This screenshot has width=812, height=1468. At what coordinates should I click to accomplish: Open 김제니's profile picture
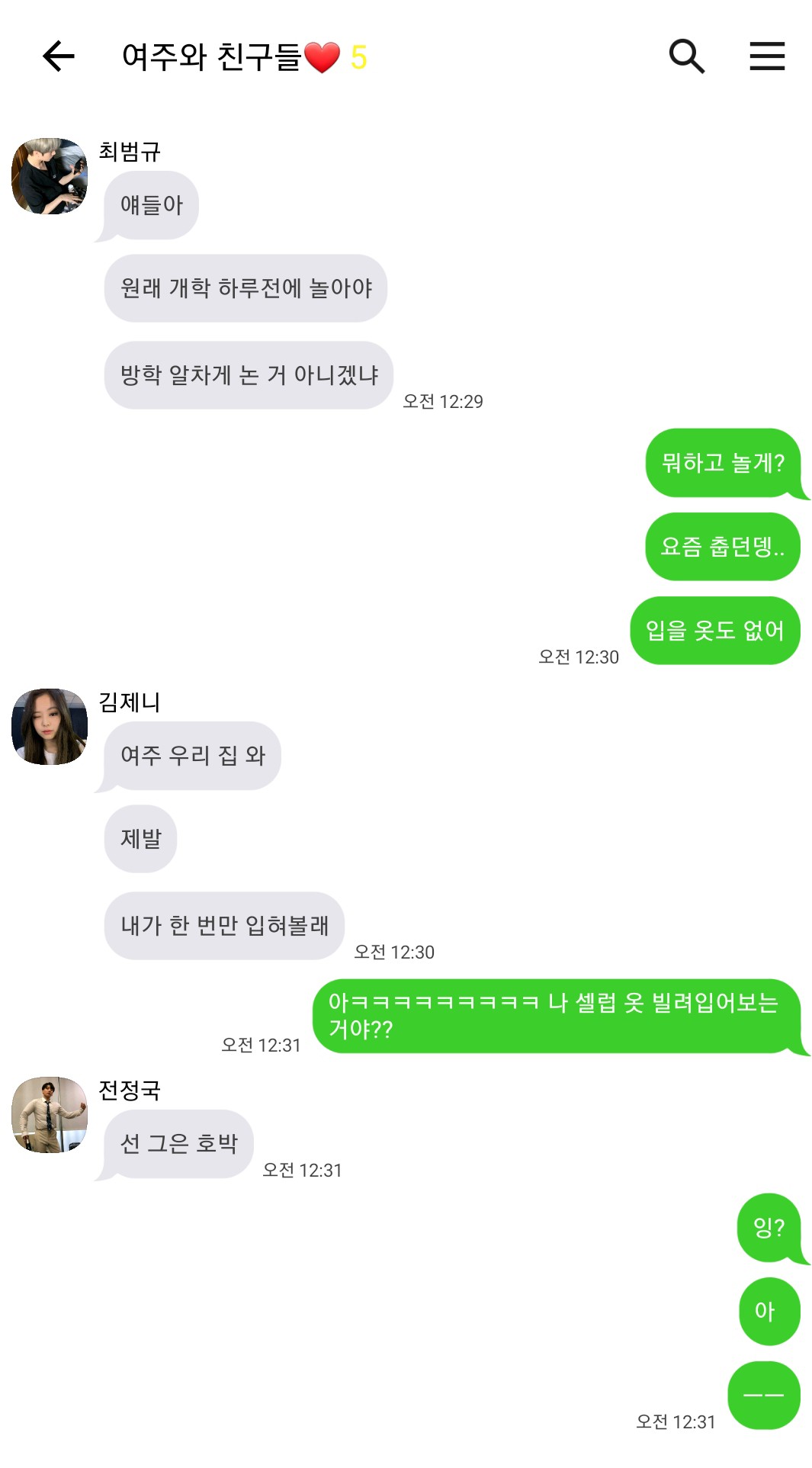50,727
